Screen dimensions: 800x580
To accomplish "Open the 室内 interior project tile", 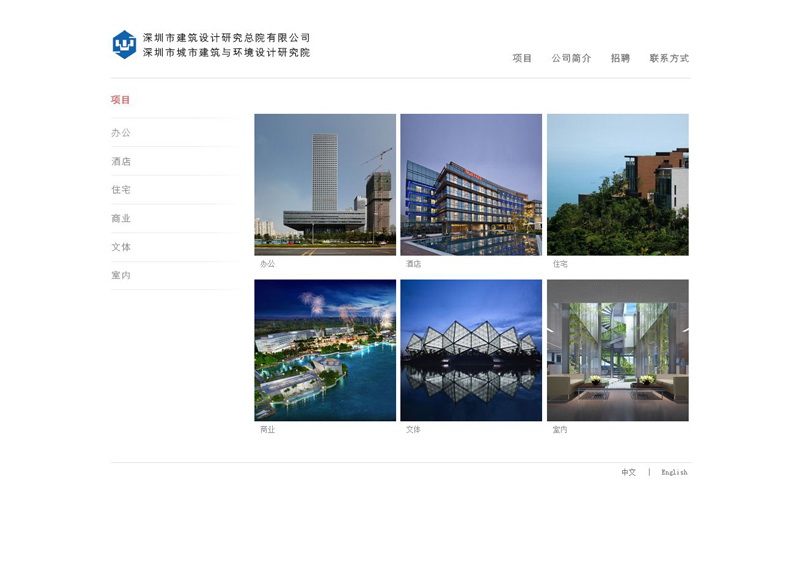I will pos(617,350).
